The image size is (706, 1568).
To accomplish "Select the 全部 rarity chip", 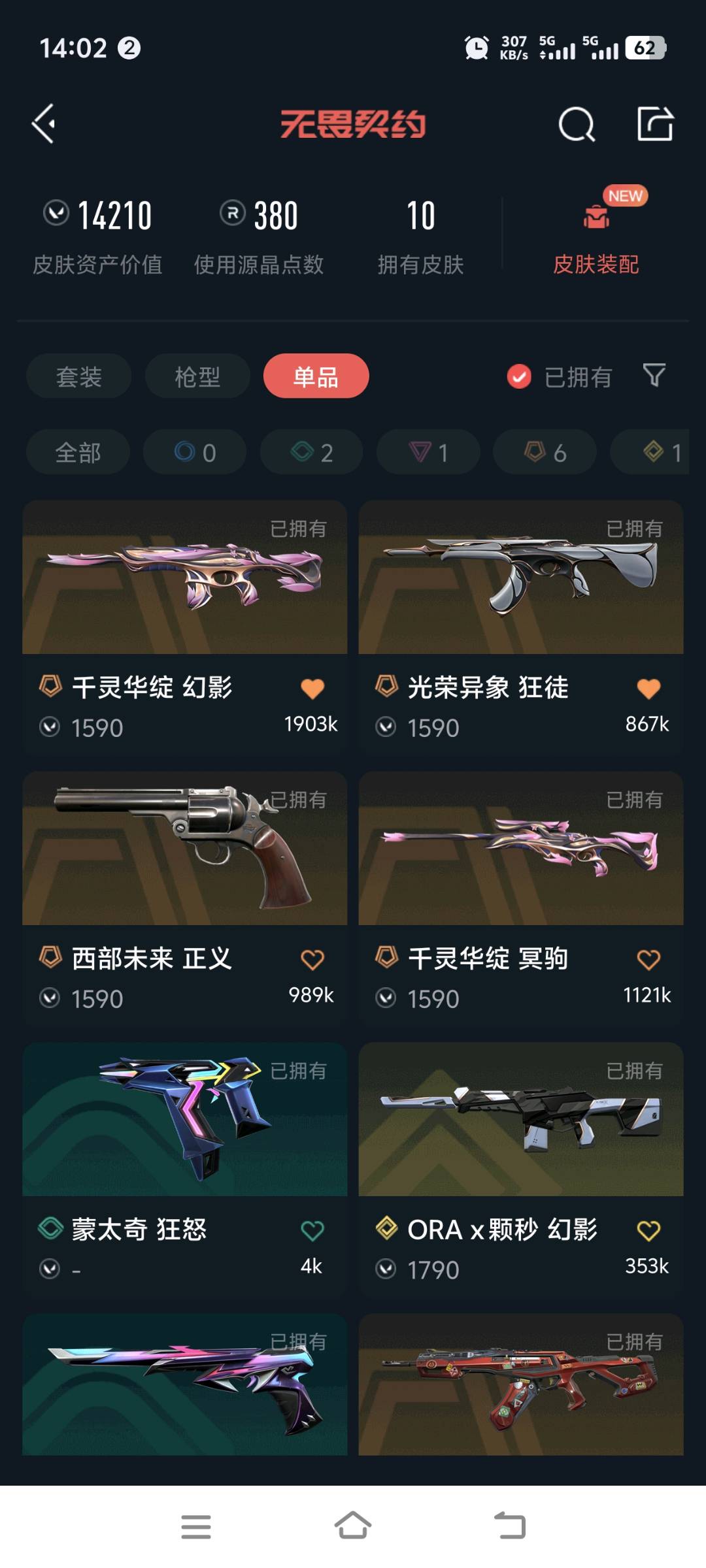I will click(x=78, y=452).
